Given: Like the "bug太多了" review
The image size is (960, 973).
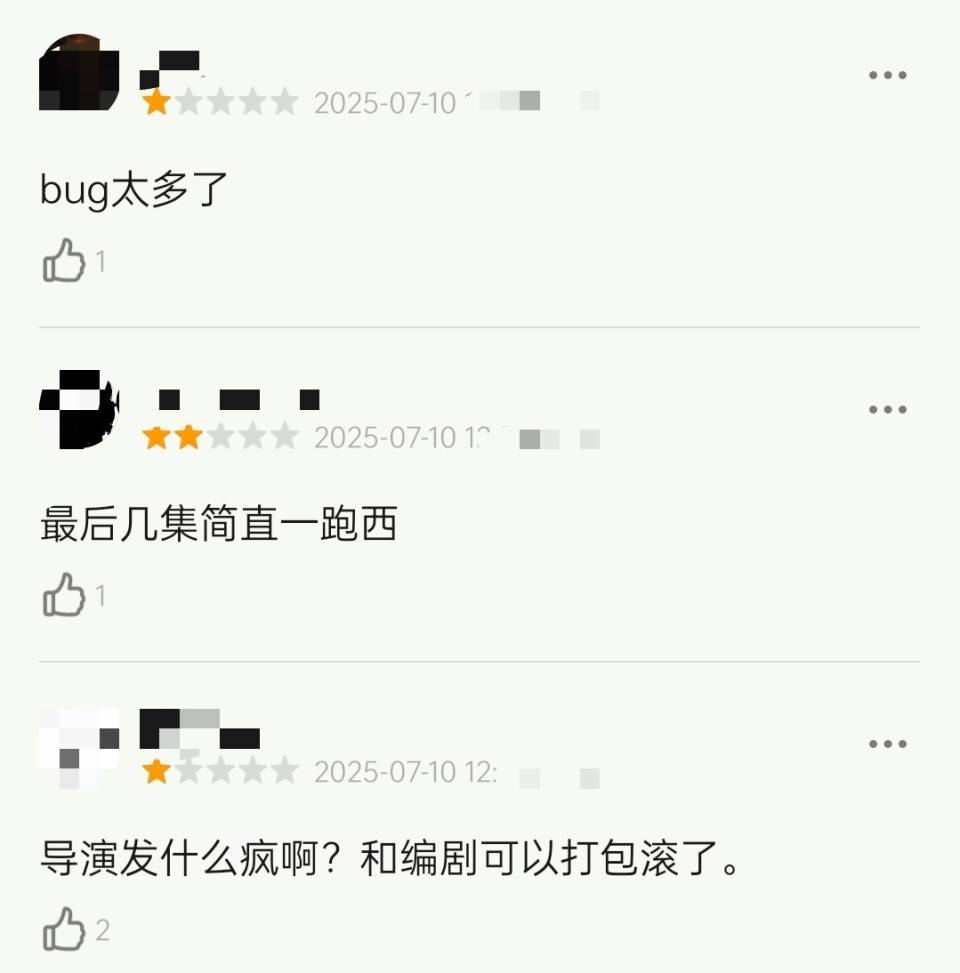Looking at the screenshot, I should click(64, 260).
